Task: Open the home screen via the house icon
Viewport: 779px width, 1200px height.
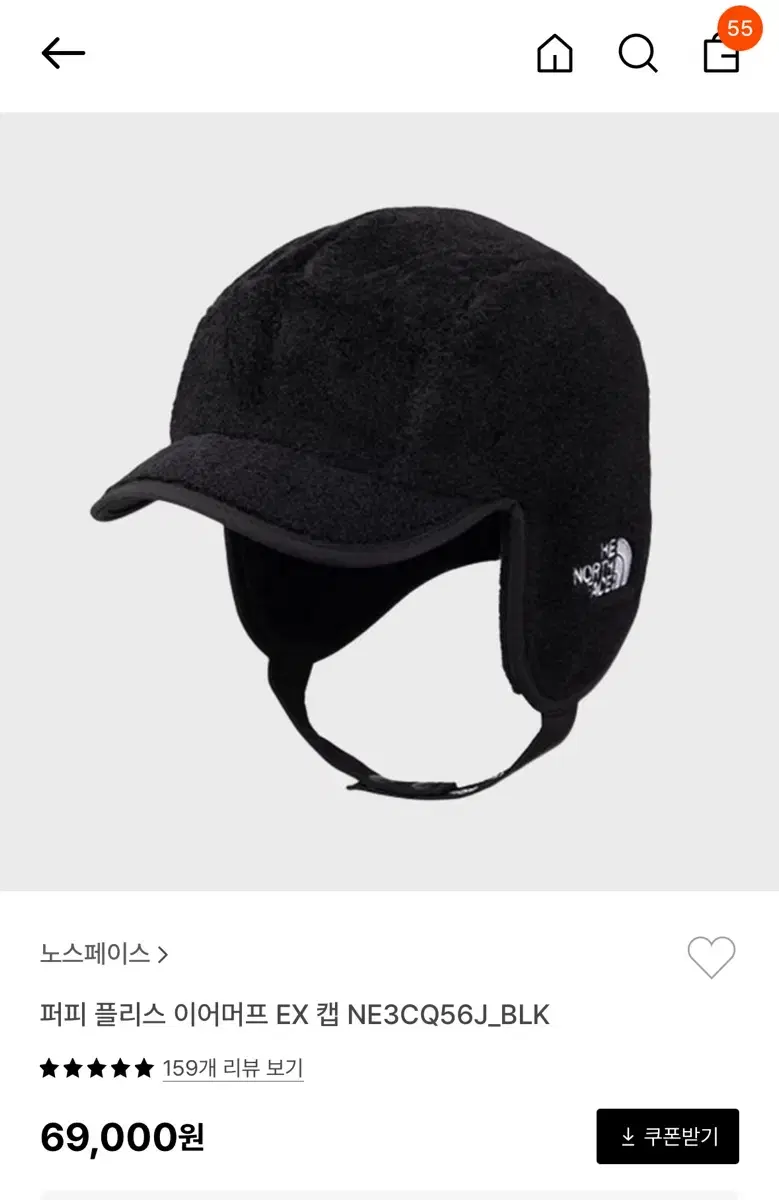Action: tap(556, 55)
